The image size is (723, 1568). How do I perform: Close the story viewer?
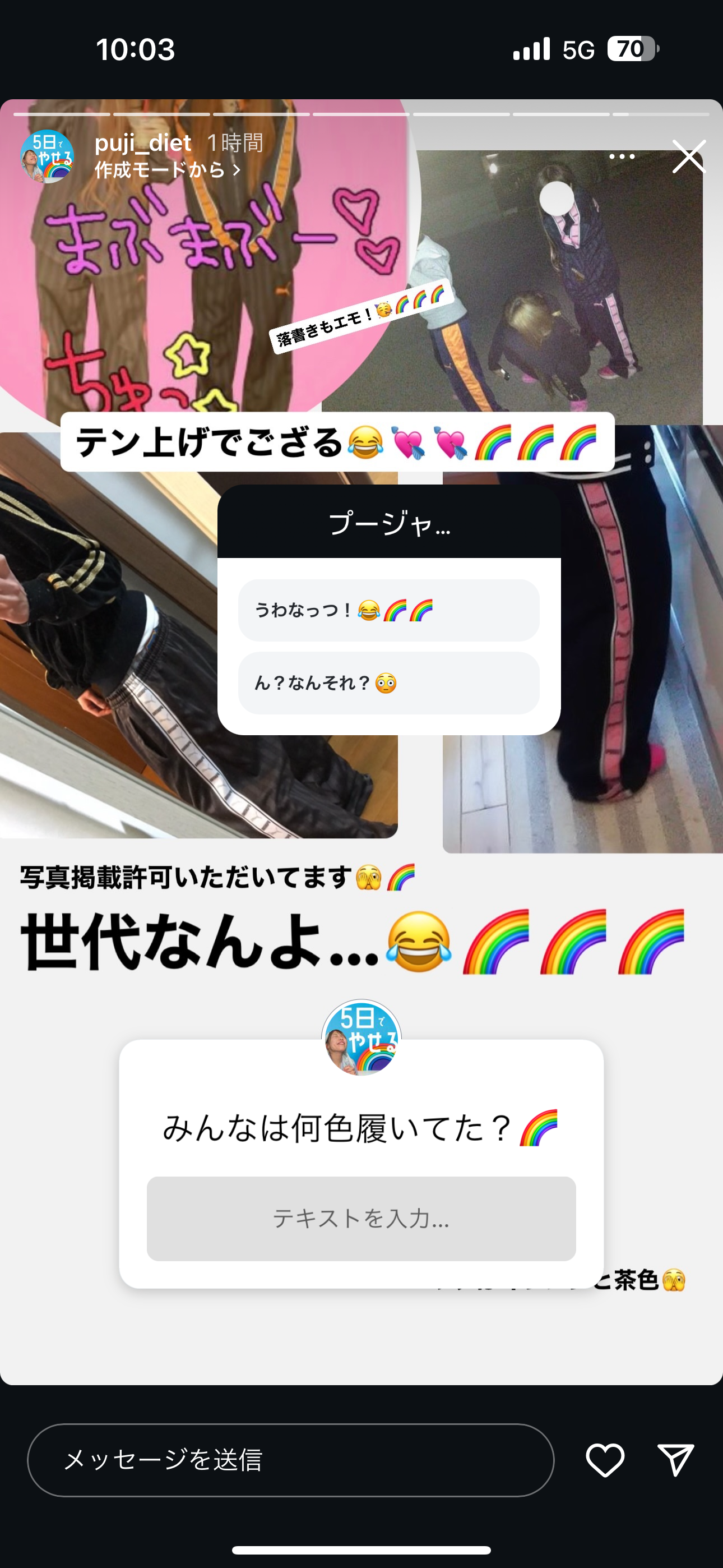pyautogui.click(x=688, y=156)
